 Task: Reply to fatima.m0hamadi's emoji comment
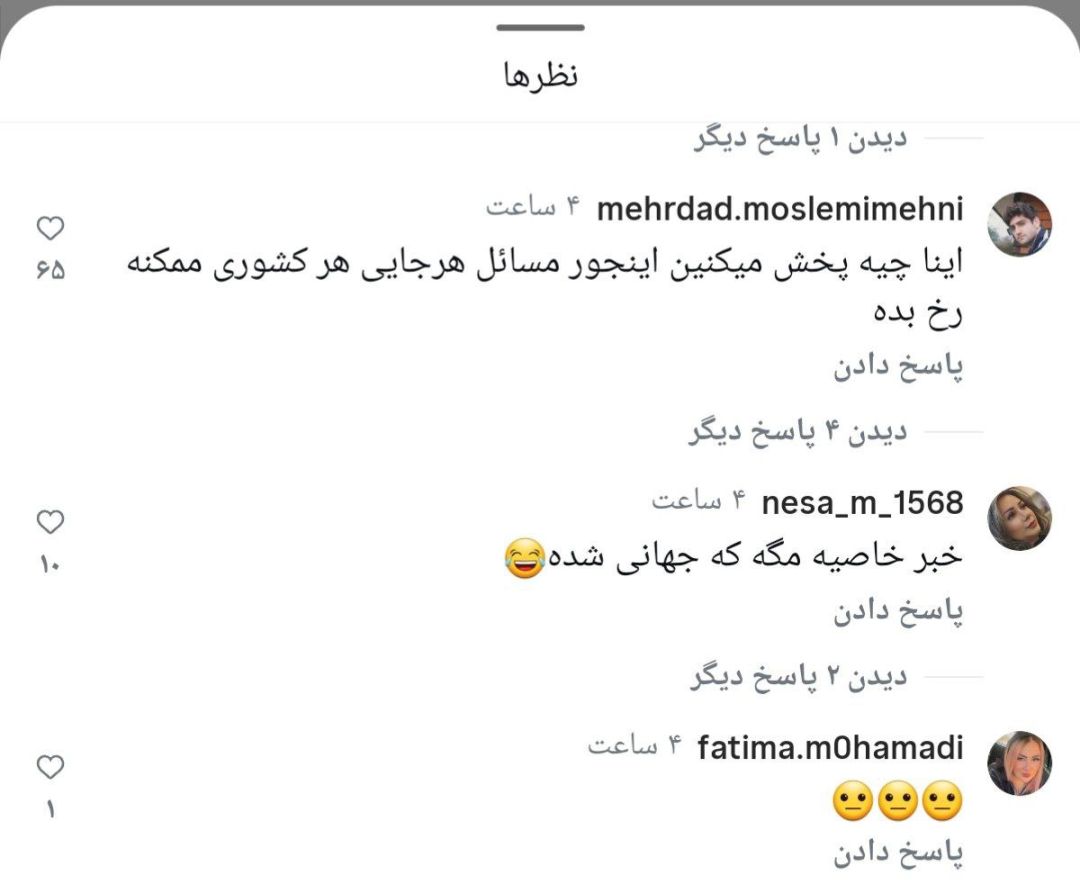point(898,853)
